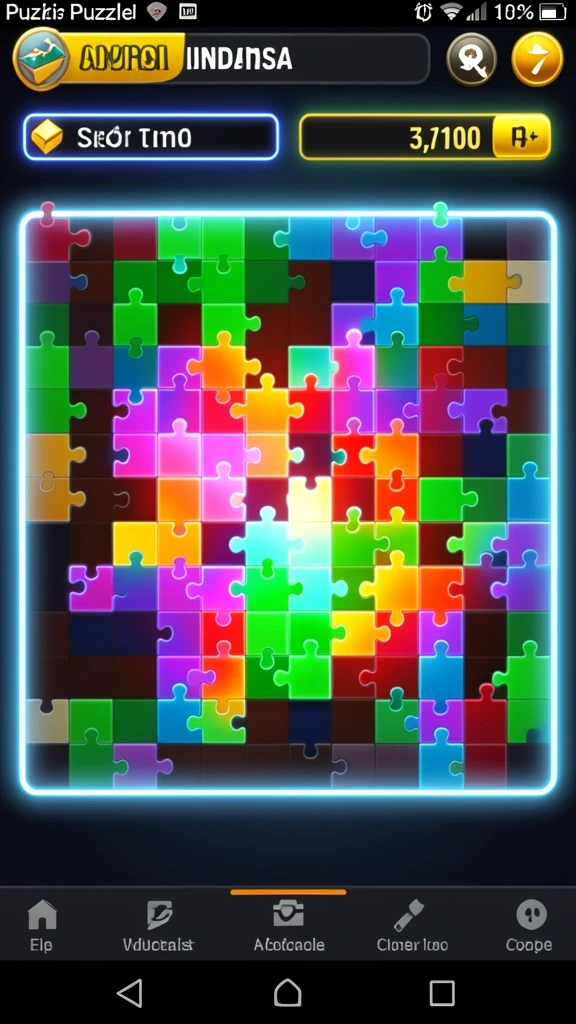576x1024 pixels.
Task: Switch to the Cloner loo tab
Action: [x=412, y=925]
